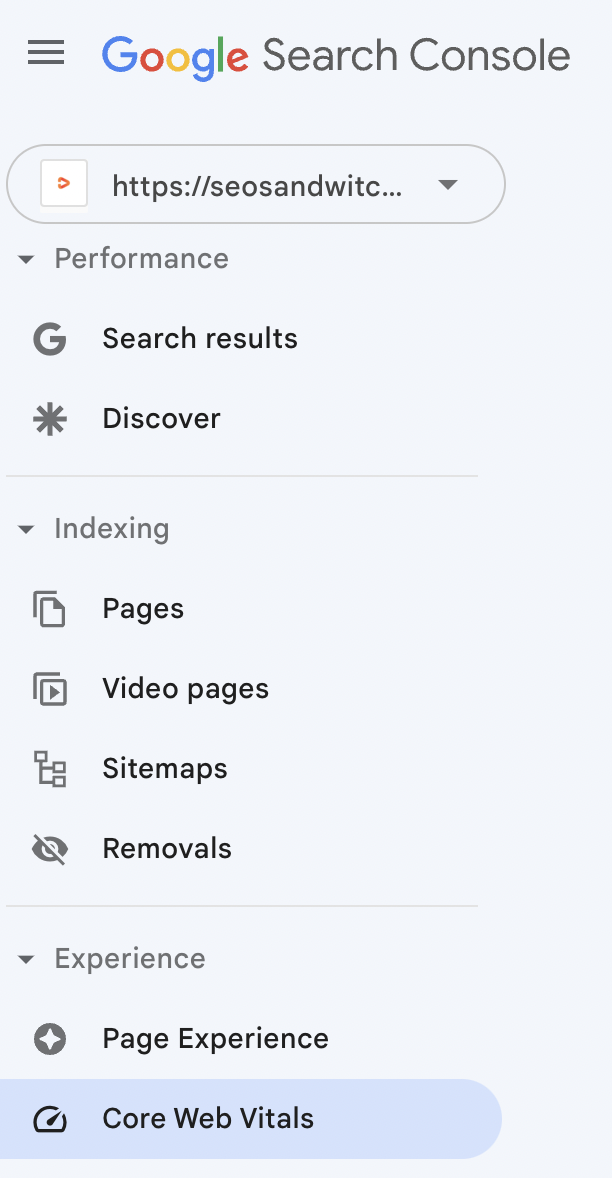Open the Removals tool
Viewport: 612px width, 1178px height.
tap(166, 849)
